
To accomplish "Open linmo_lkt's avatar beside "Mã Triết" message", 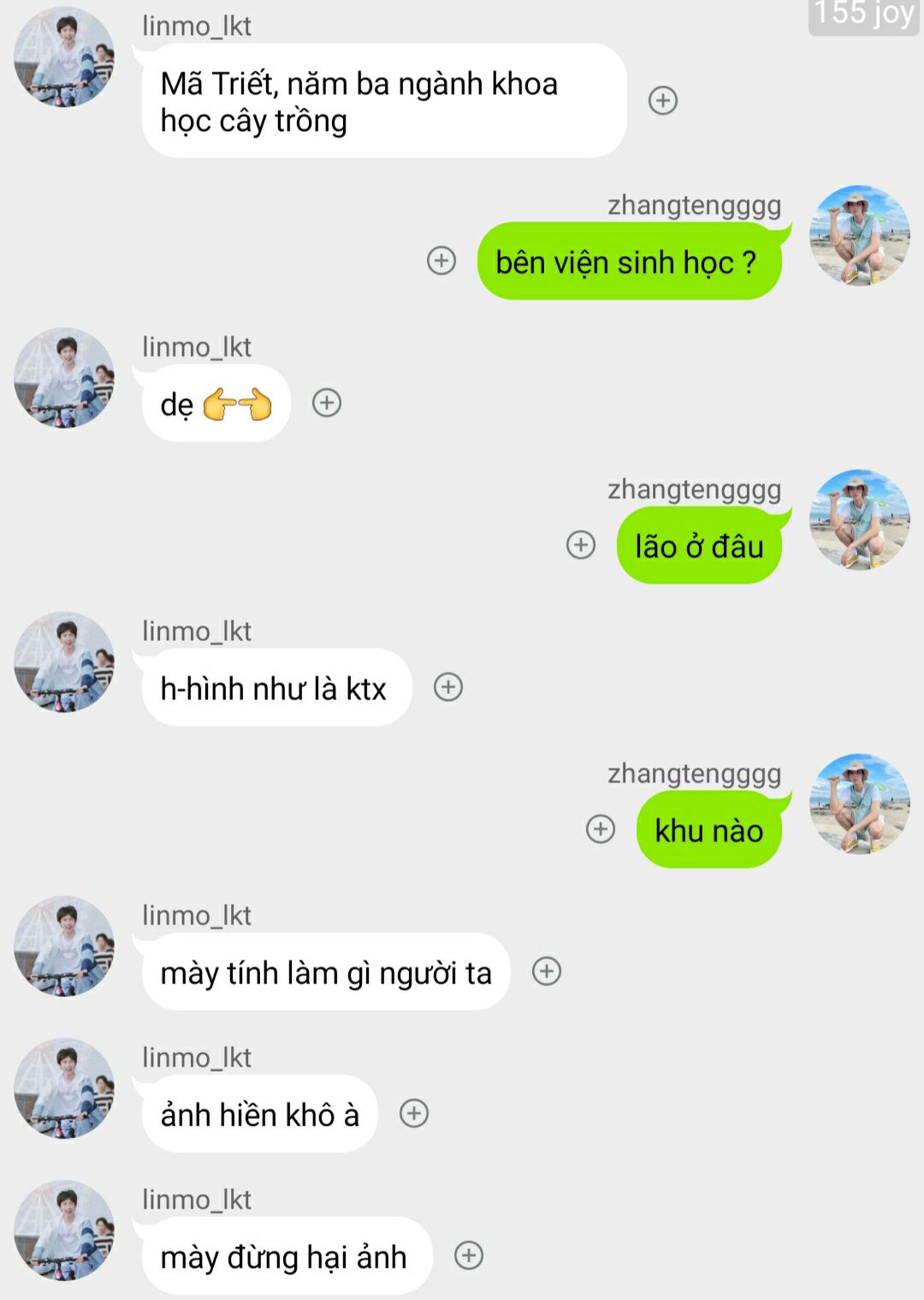I will coord(64,57).
